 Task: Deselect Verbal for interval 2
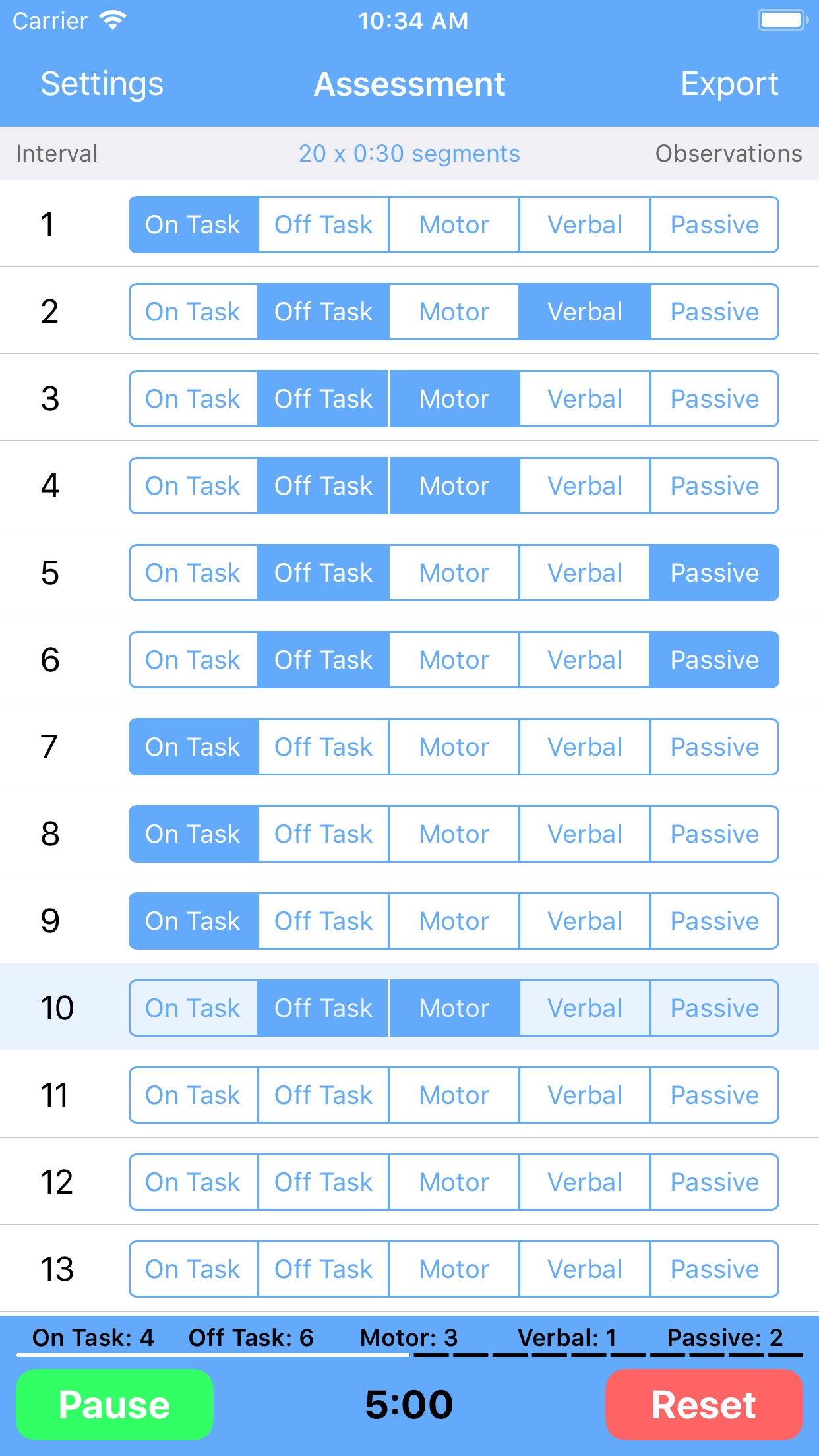(x=584, y=311)
